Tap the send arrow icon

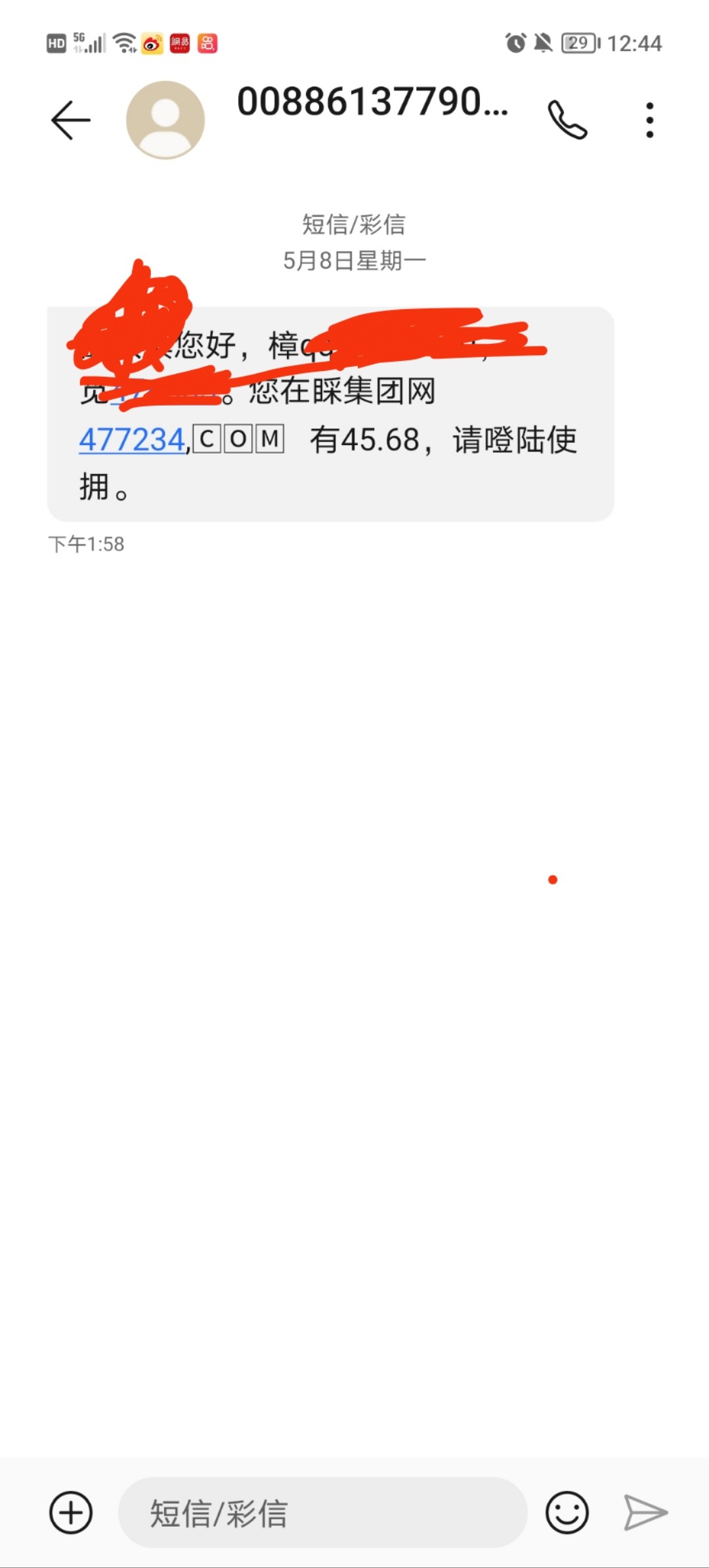click(x=645, y=1513)
